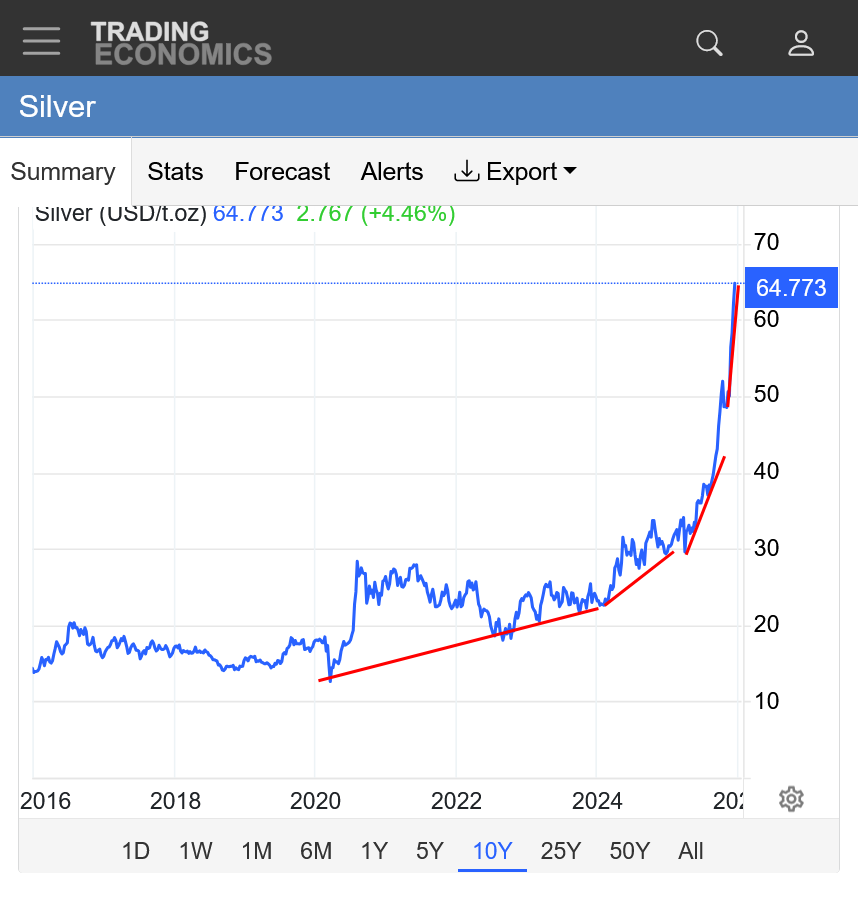Set chart range to 5Y

click(430, 851)
